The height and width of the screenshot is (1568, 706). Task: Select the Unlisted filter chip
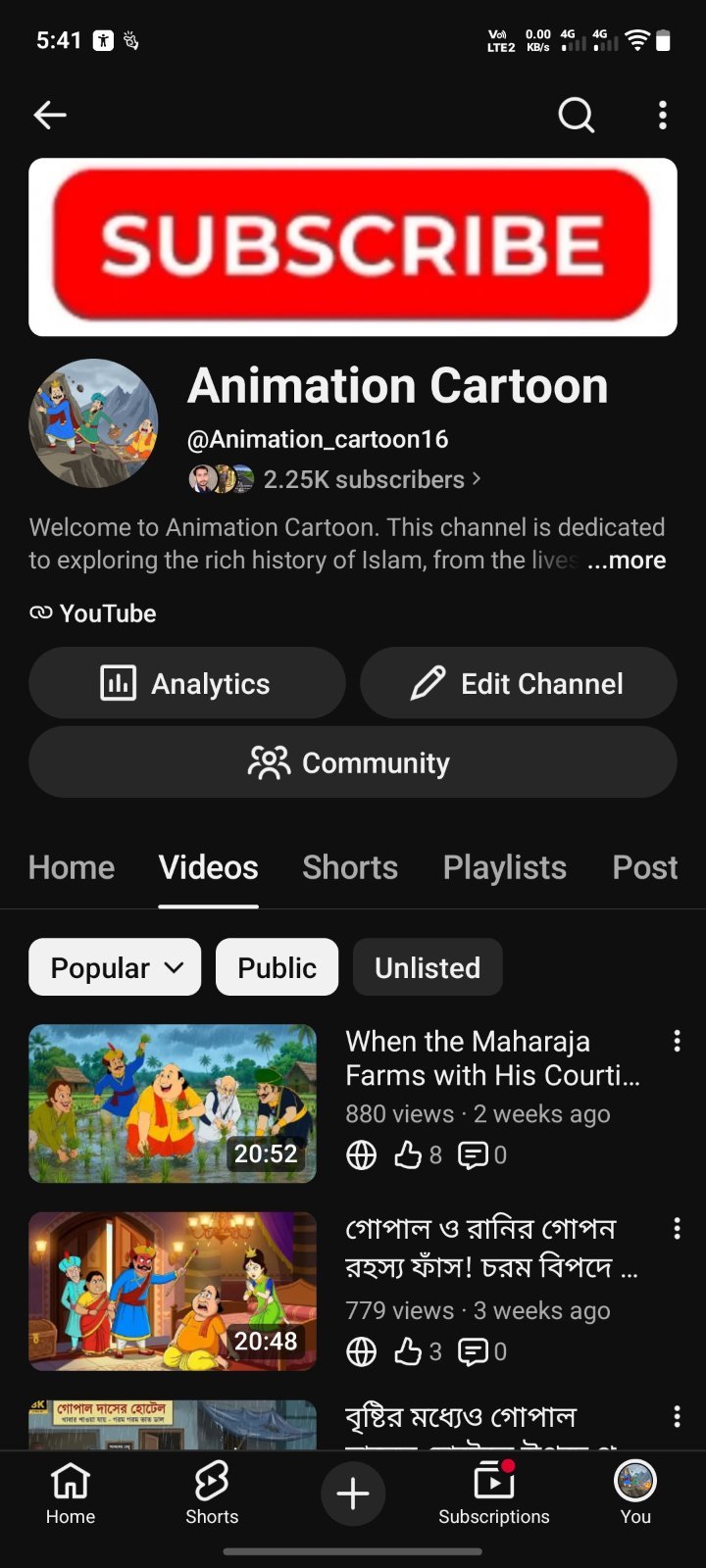pyautogui.click(x=428, y=967)
